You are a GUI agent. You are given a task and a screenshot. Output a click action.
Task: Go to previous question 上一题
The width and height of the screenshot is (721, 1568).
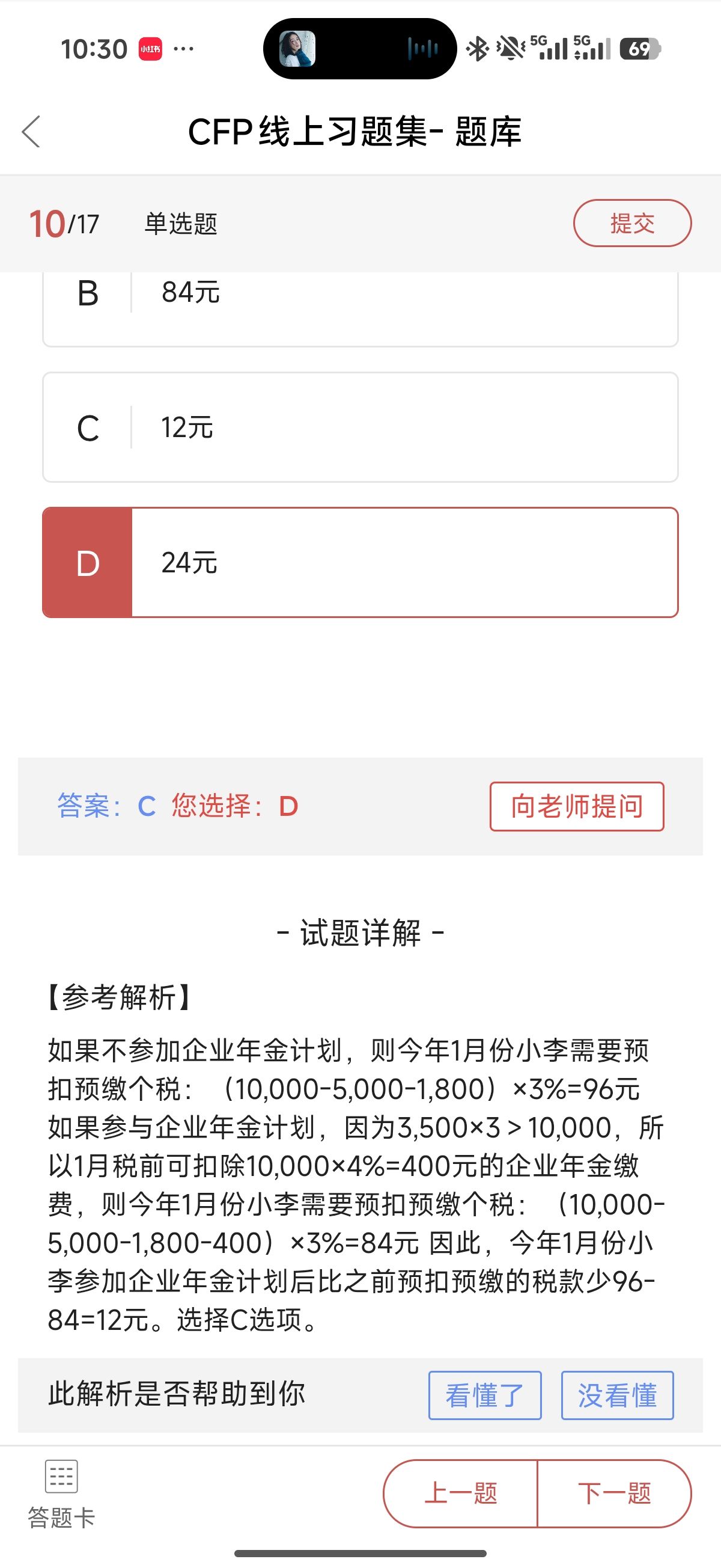coord(461,1493)
